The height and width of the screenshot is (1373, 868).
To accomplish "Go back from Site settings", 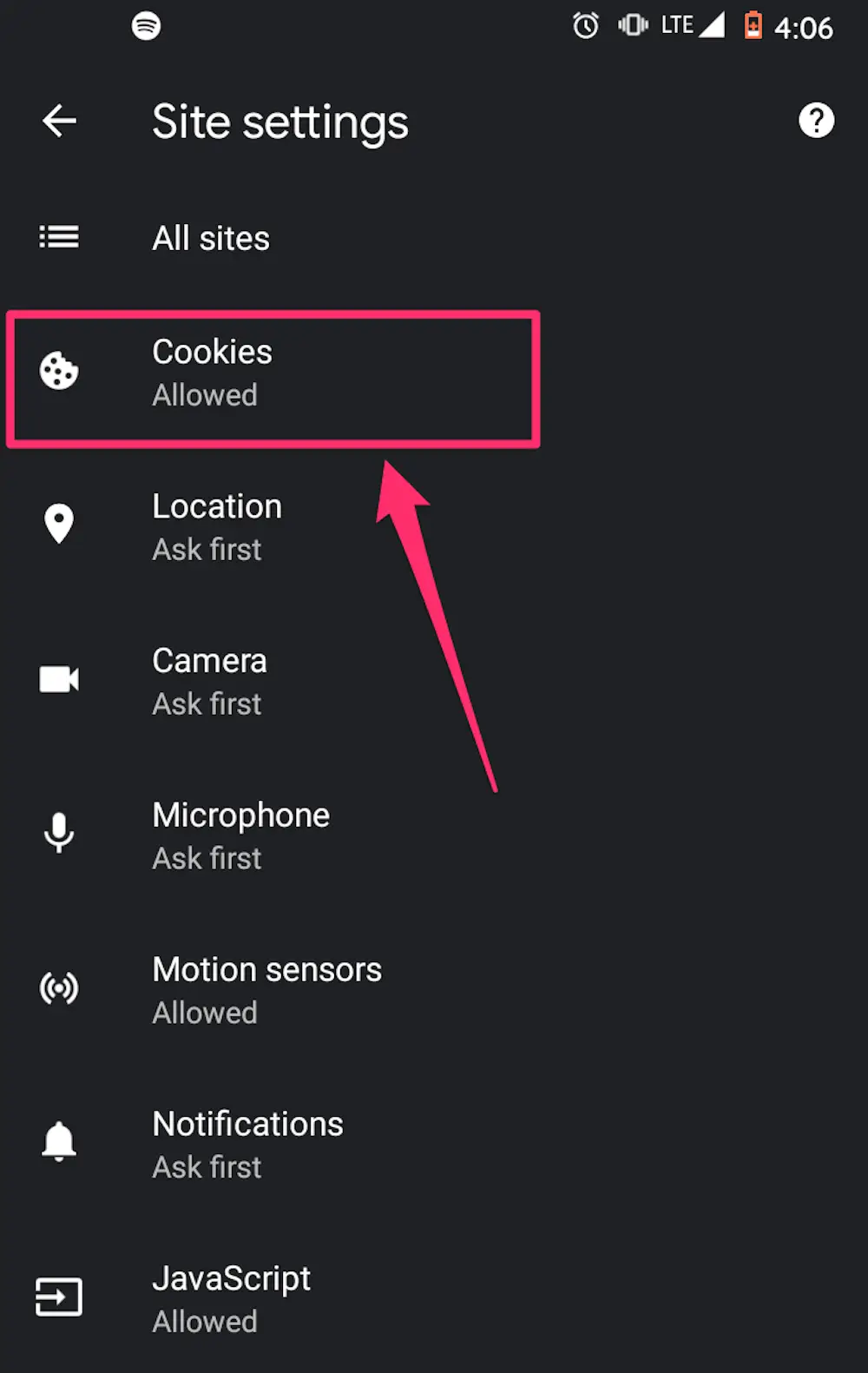I will tap(59, 121).
